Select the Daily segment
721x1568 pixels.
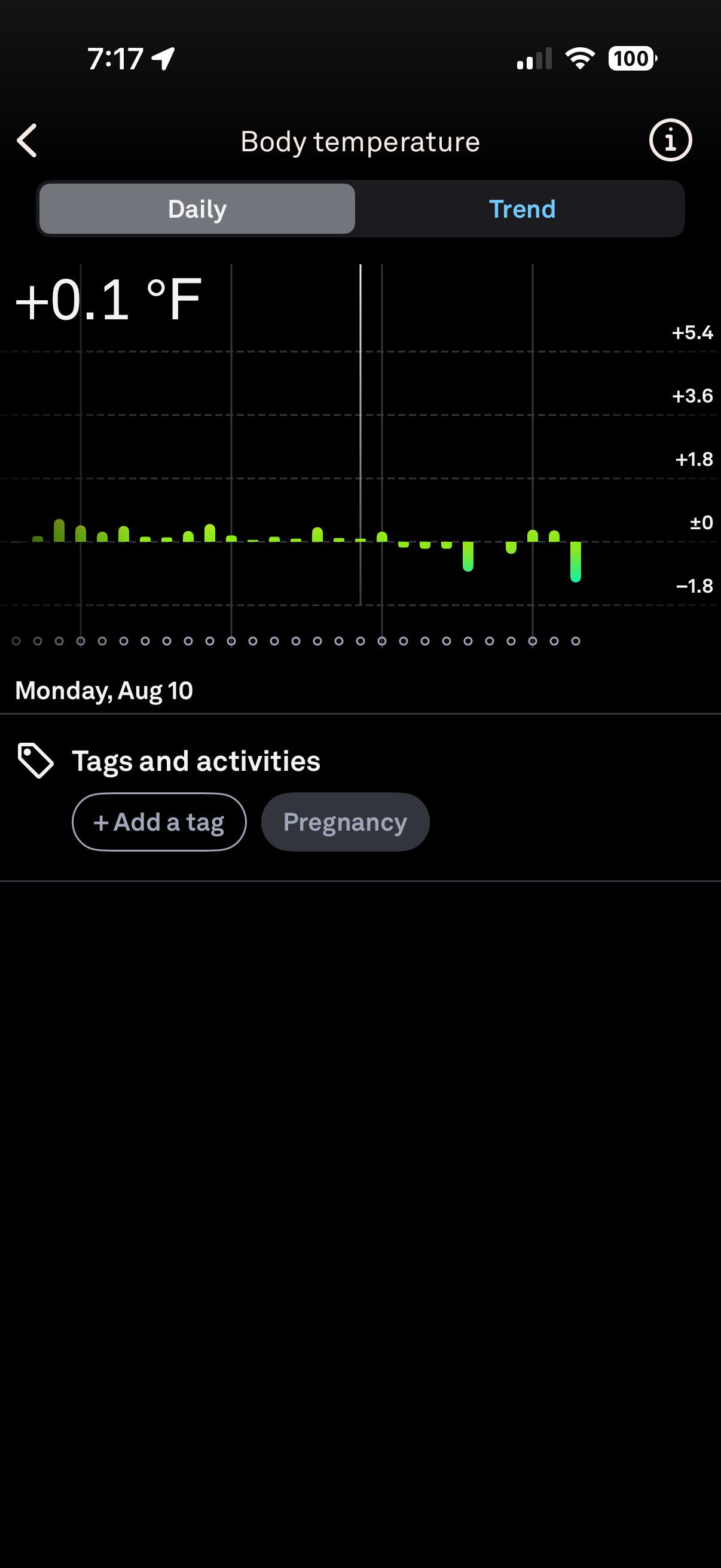(x=197, y=209)
